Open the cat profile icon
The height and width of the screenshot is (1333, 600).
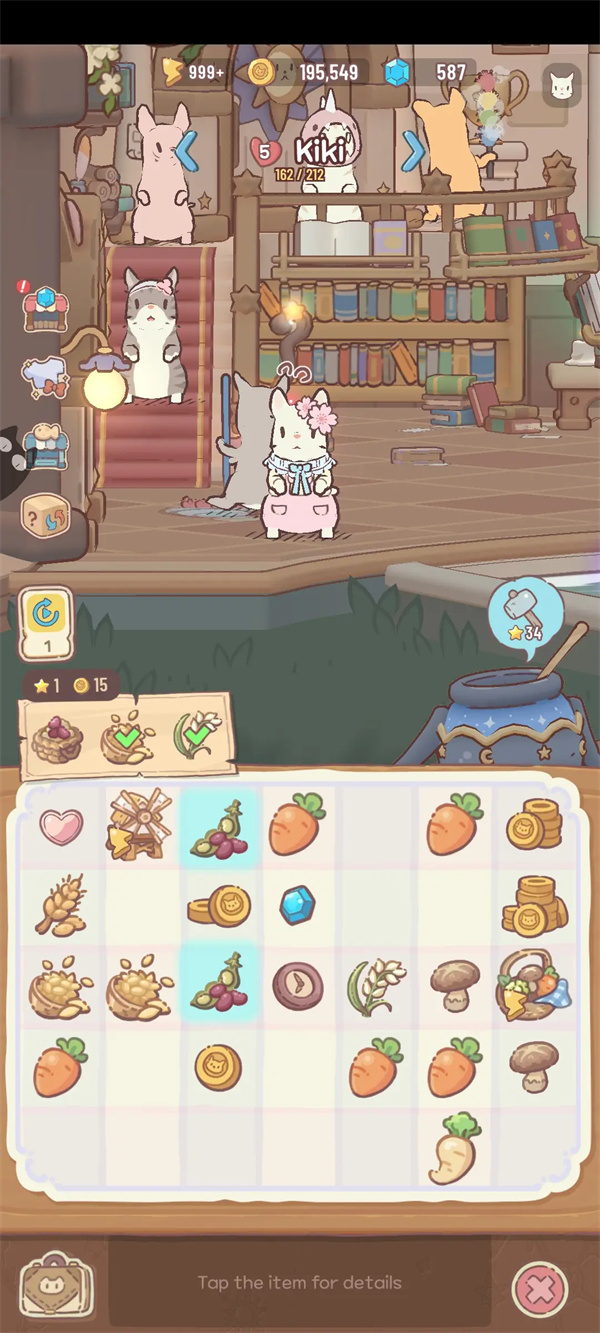pyautogui.click(x=561, y=86)
